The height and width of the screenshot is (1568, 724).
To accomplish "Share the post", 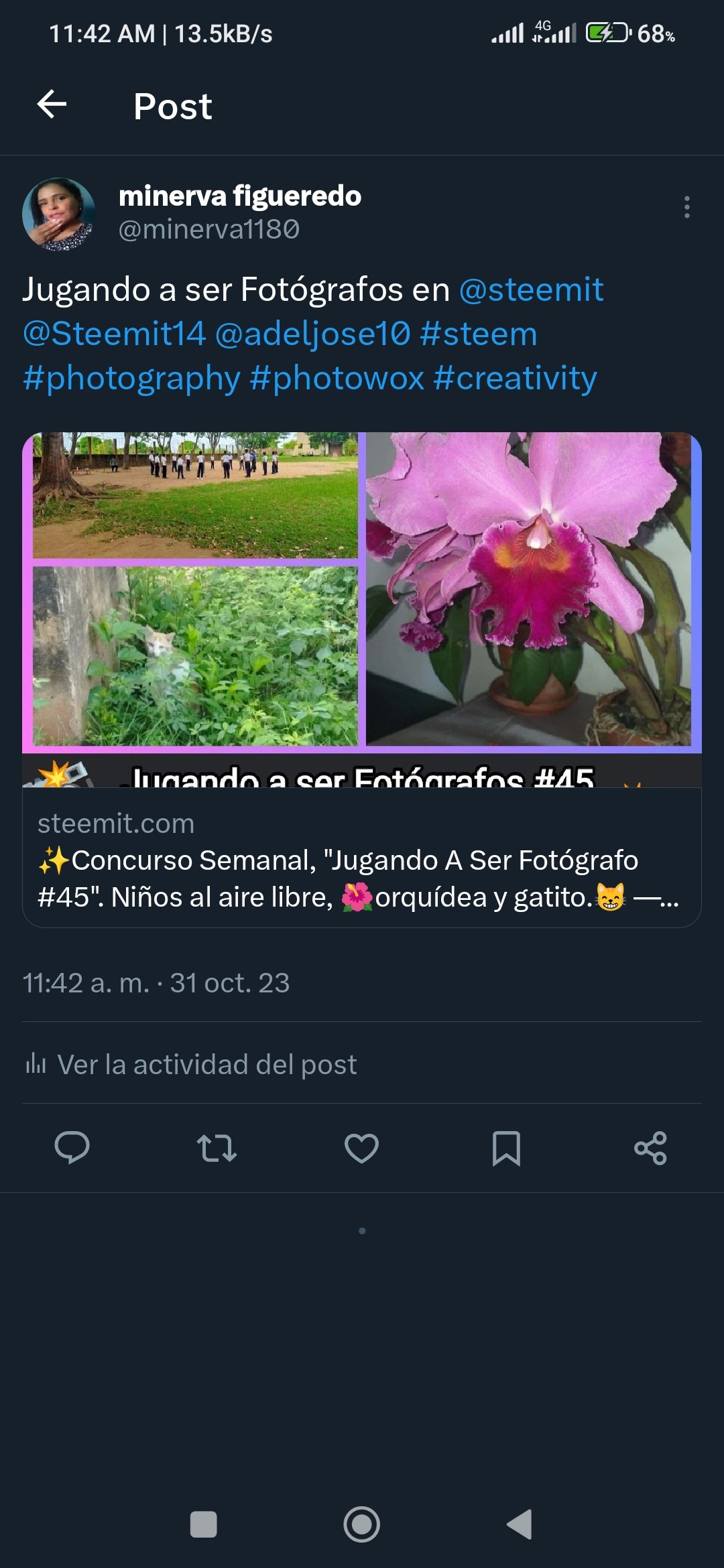I will coord(650,1148).
